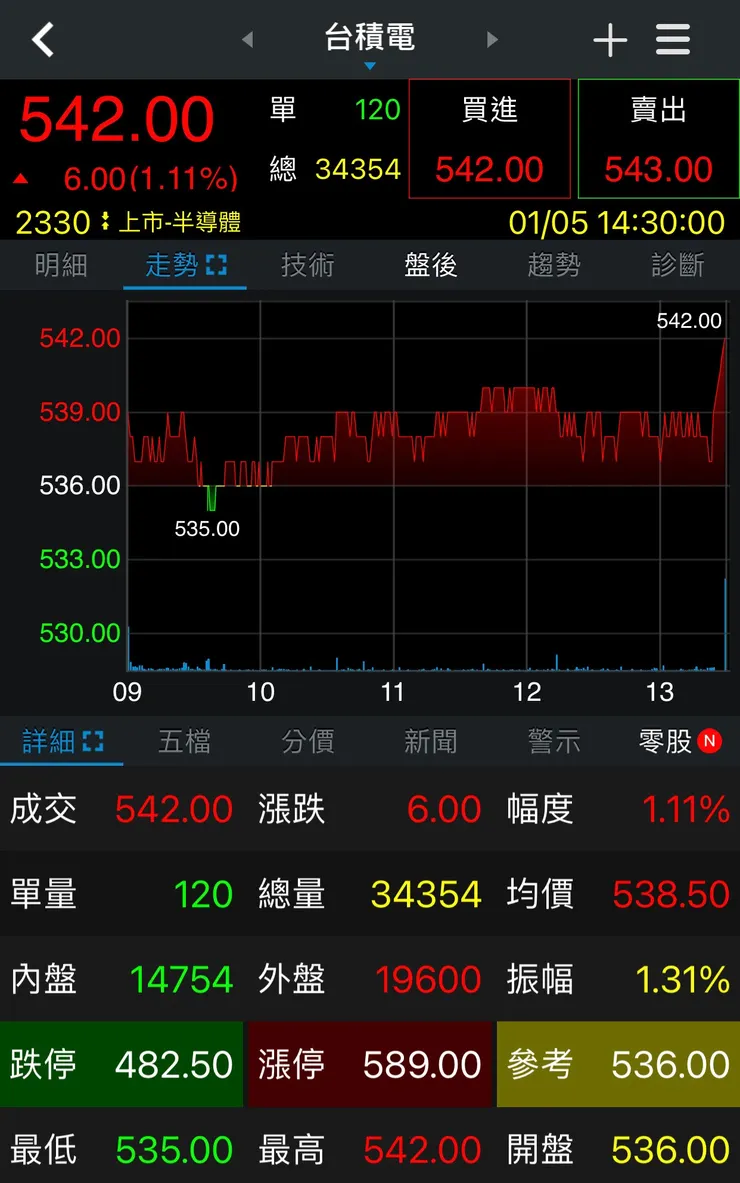Open the 技術 analysis tab
The height and width of the screenshot is (1183, 740).
307,266
